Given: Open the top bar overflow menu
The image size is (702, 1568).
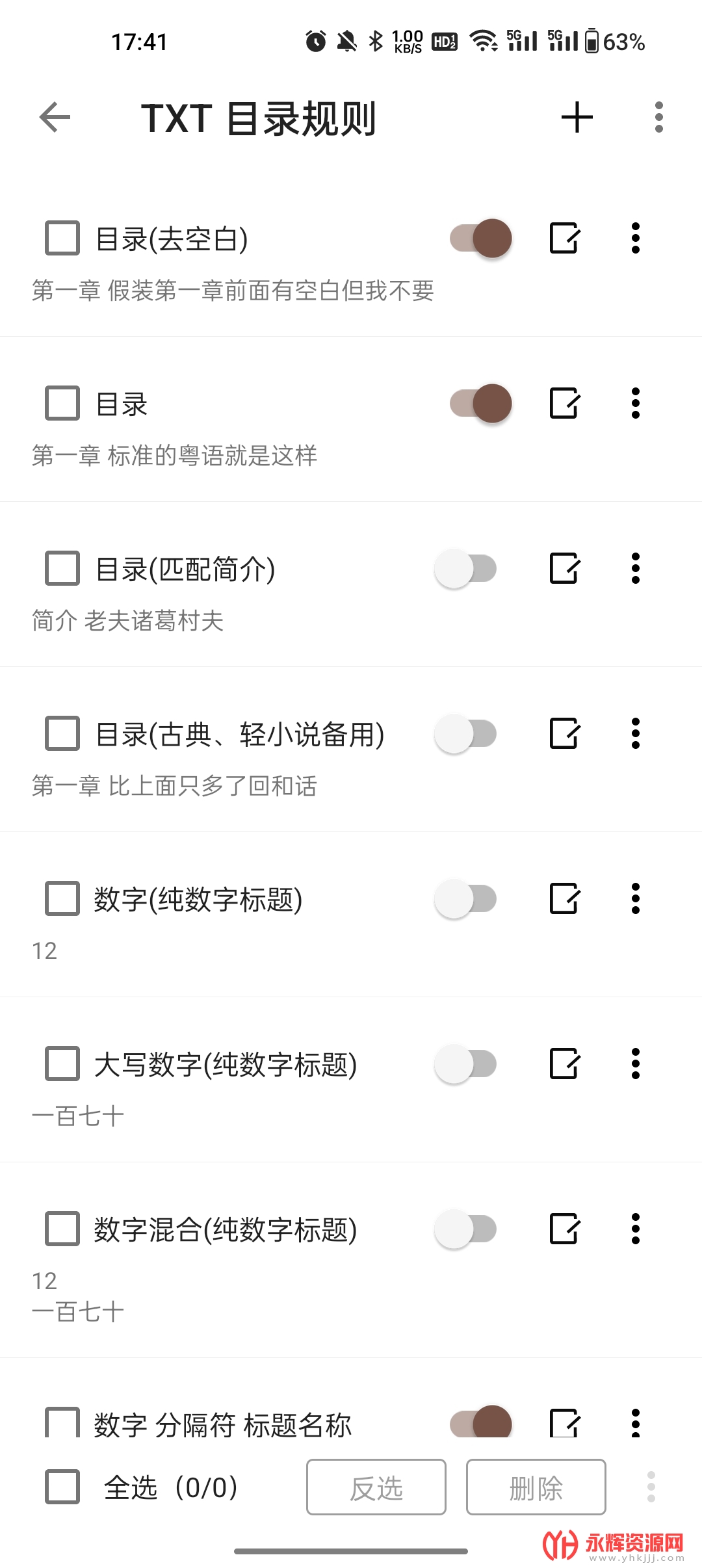Looking at the screenshot, I should coord(658,118).
